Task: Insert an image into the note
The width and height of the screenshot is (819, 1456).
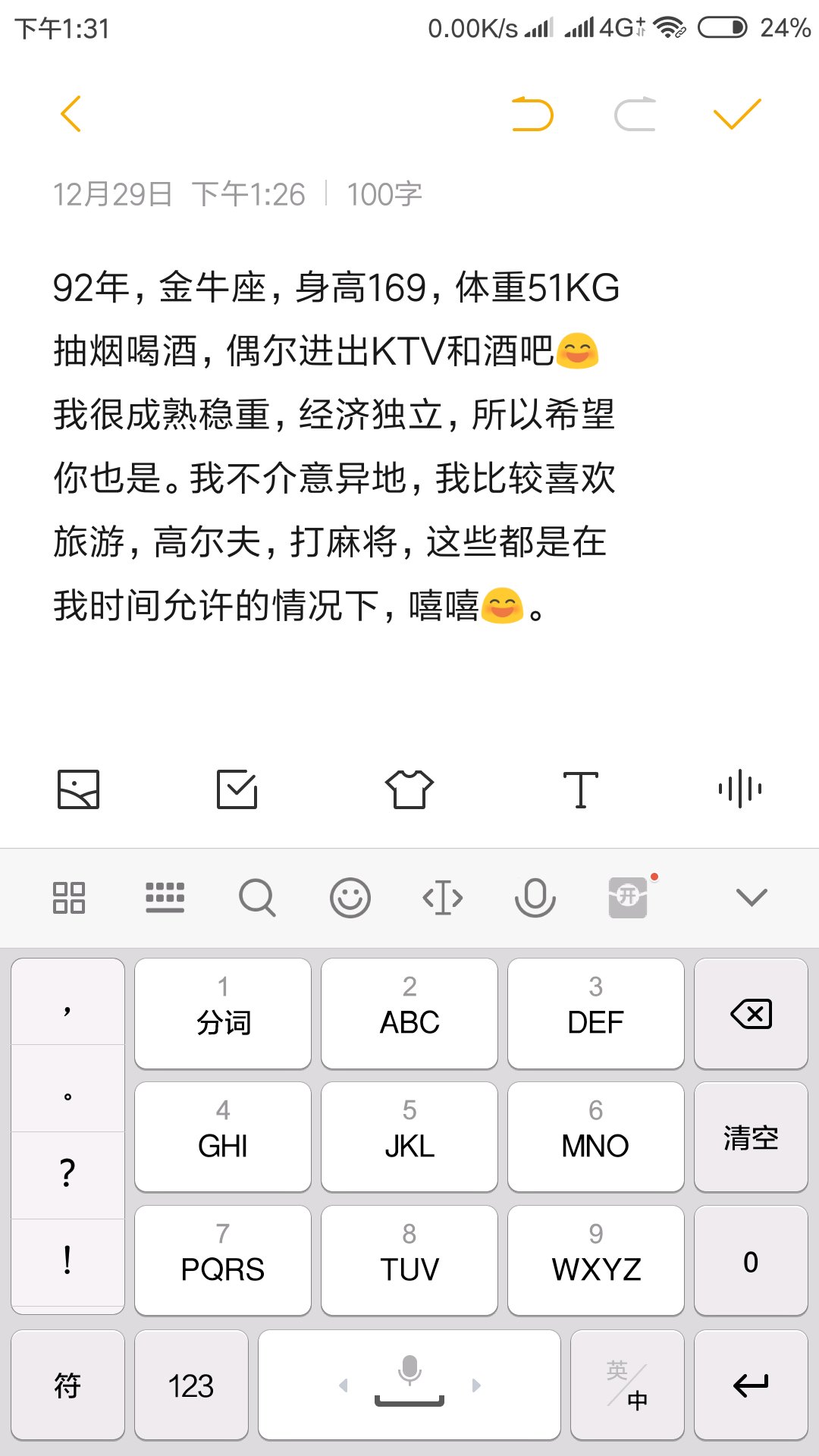Action: click(79, 789)
